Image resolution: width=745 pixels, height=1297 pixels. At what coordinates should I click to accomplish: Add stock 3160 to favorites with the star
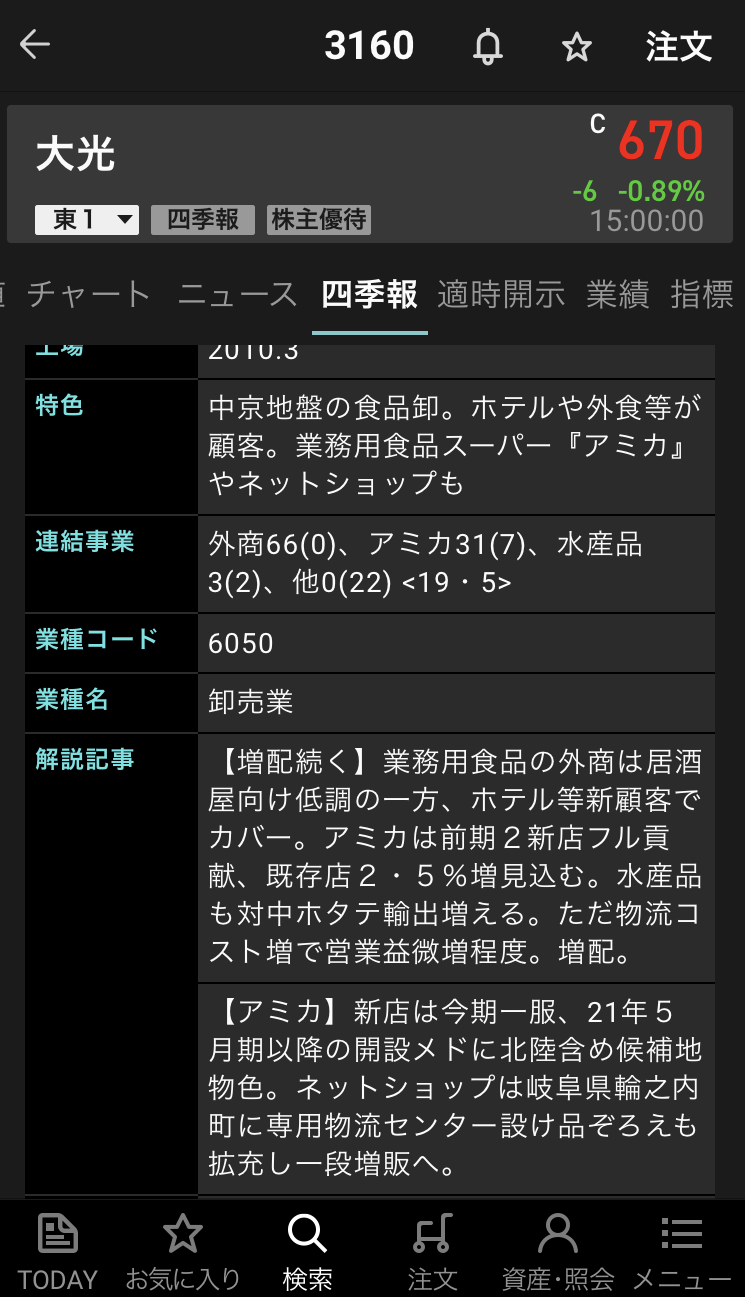(577, 46)
